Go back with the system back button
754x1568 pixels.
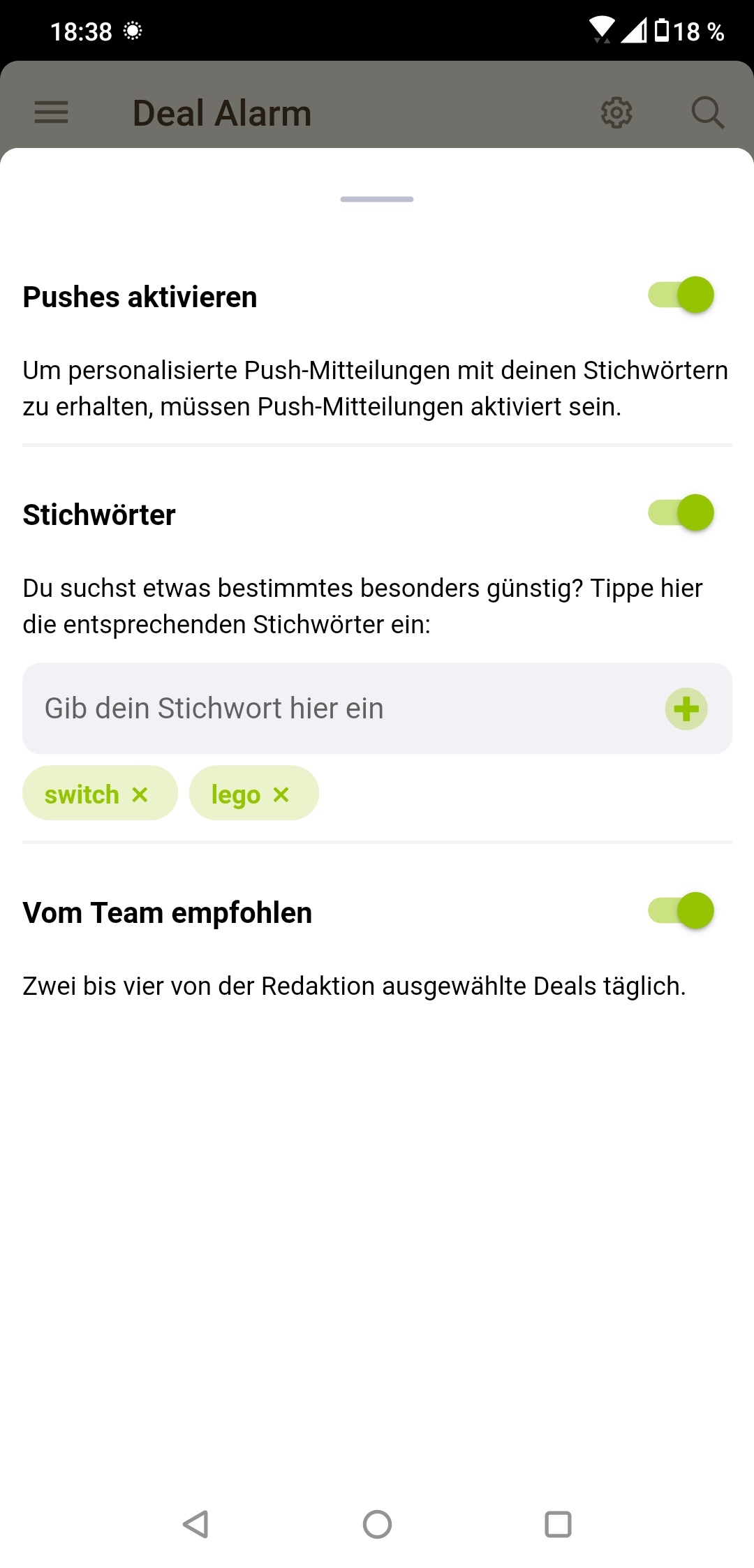click(195, 1524)
